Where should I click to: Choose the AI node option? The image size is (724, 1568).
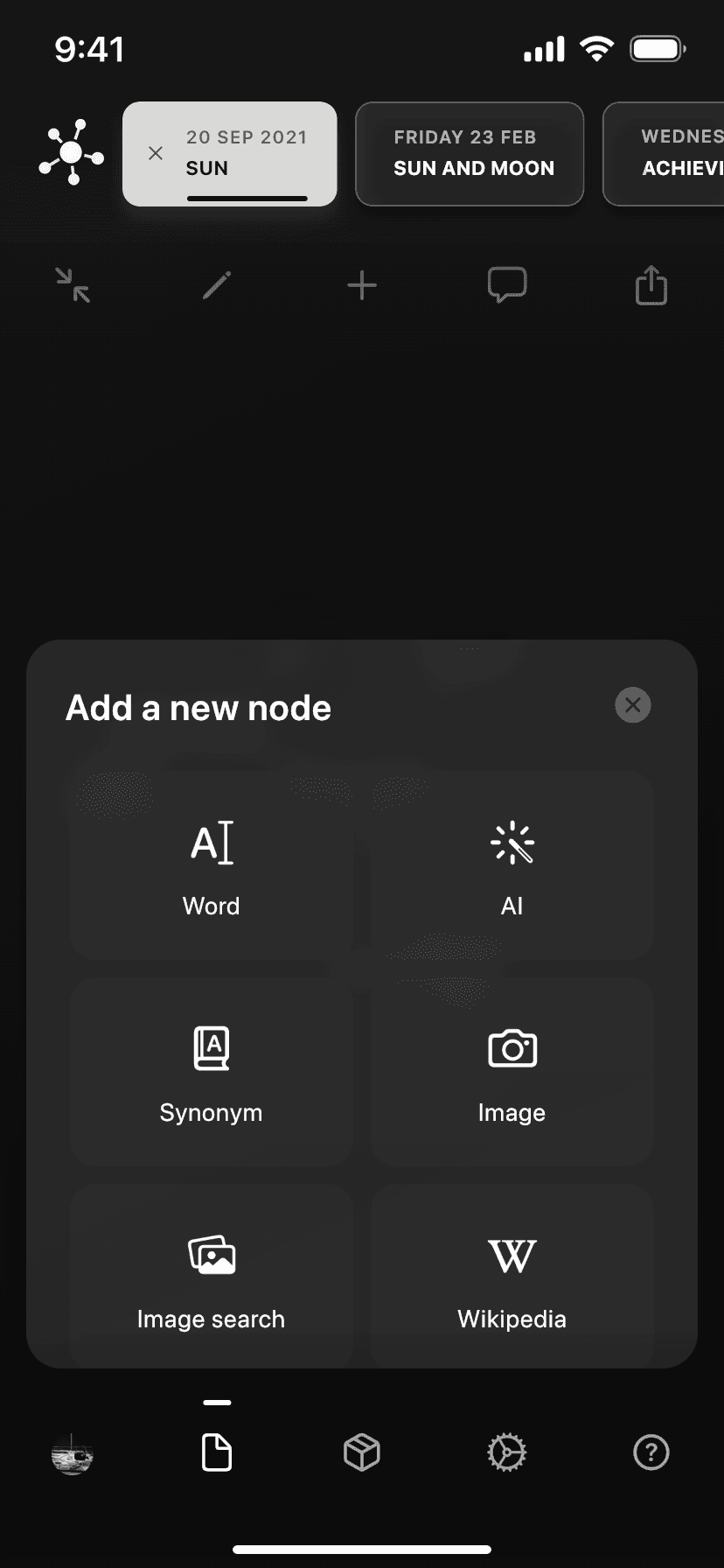(x=512, y=866)
